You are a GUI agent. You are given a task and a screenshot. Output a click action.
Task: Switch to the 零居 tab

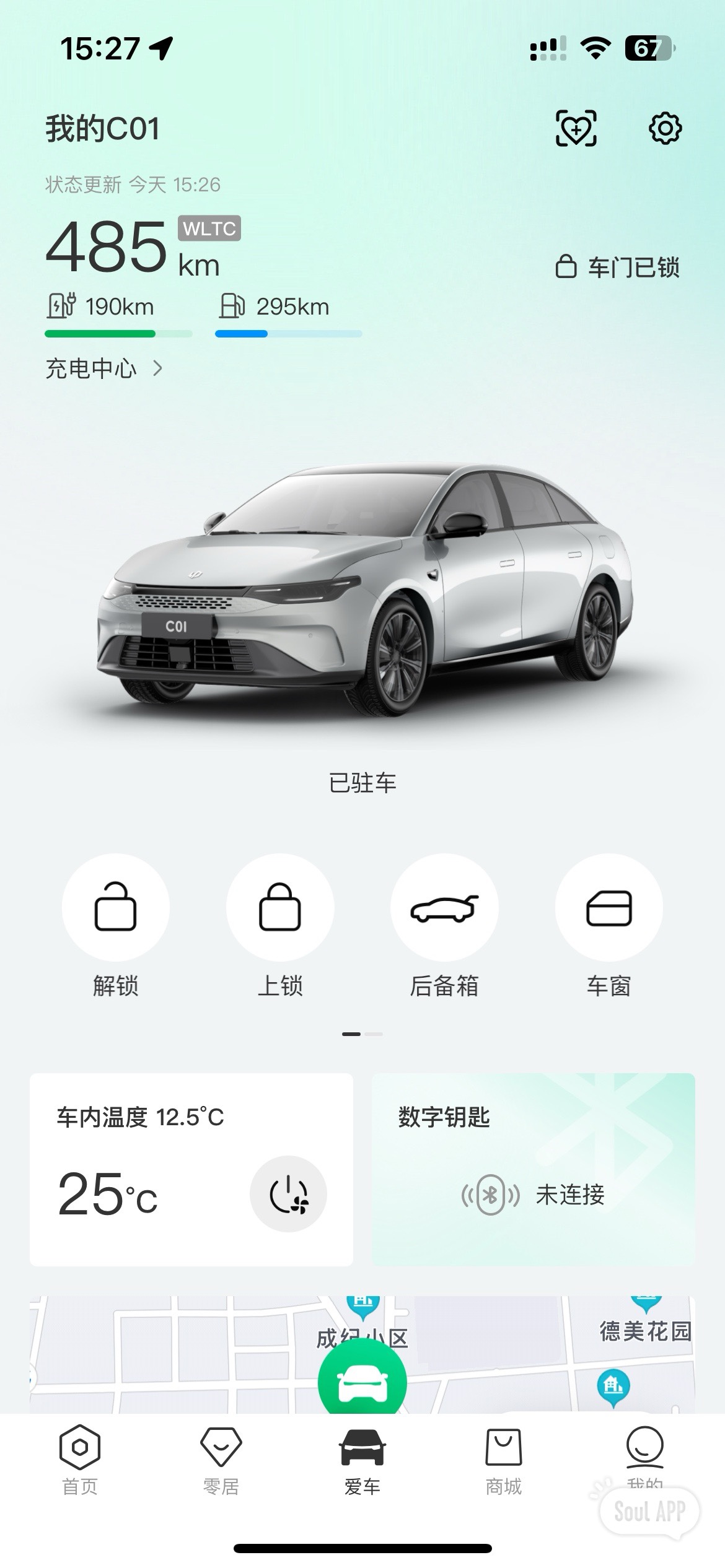point(221,1458)
